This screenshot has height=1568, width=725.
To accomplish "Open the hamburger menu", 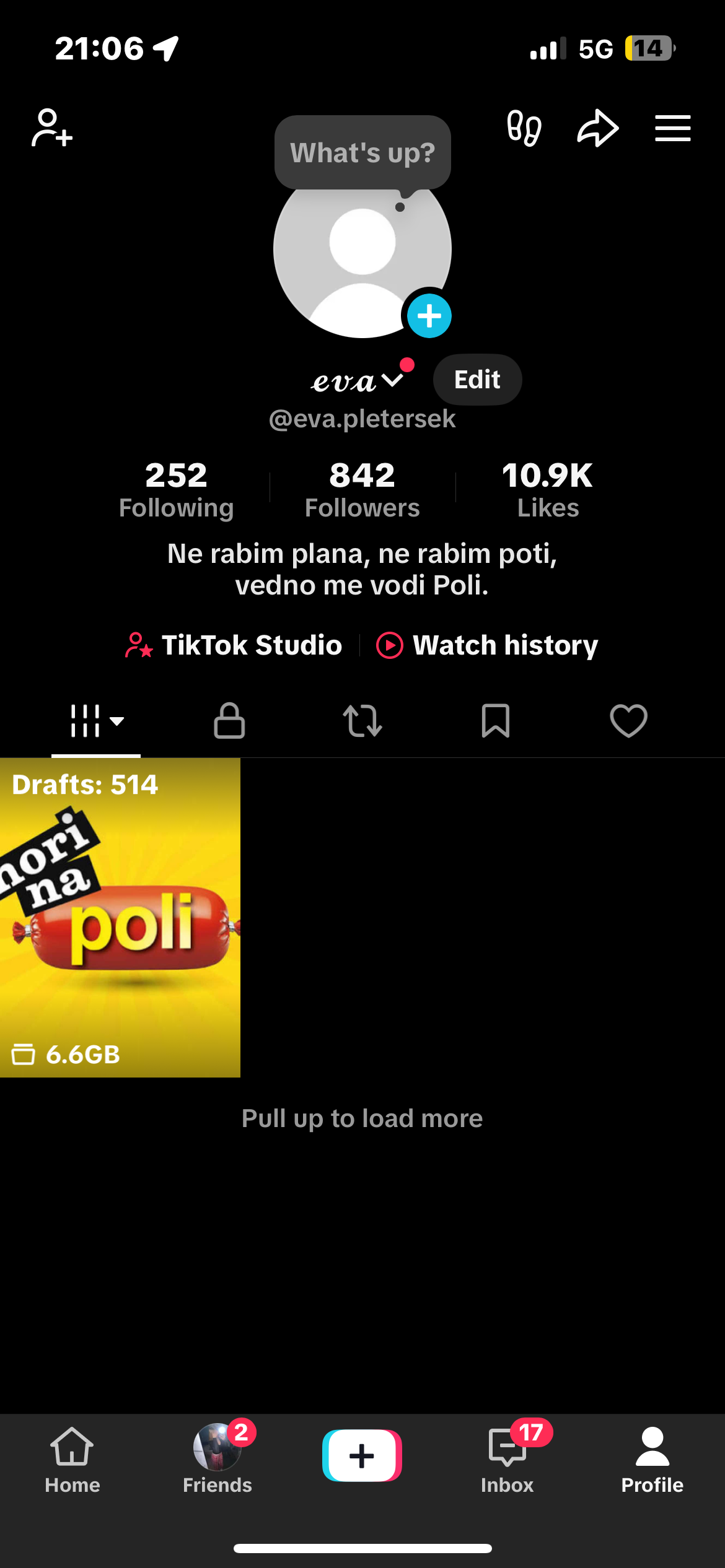I will tap(673, 128).
